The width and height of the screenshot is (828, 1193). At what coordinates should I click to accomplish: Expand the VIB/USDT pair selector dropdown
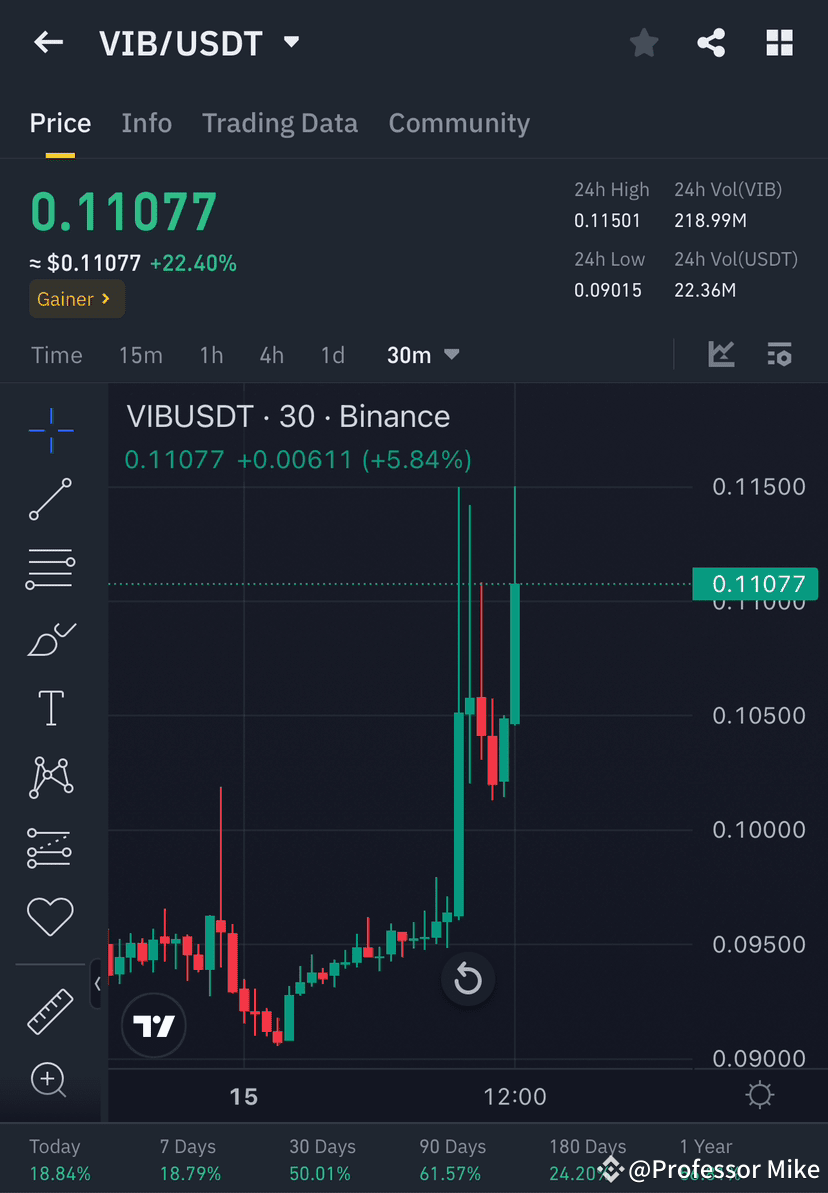290,42
